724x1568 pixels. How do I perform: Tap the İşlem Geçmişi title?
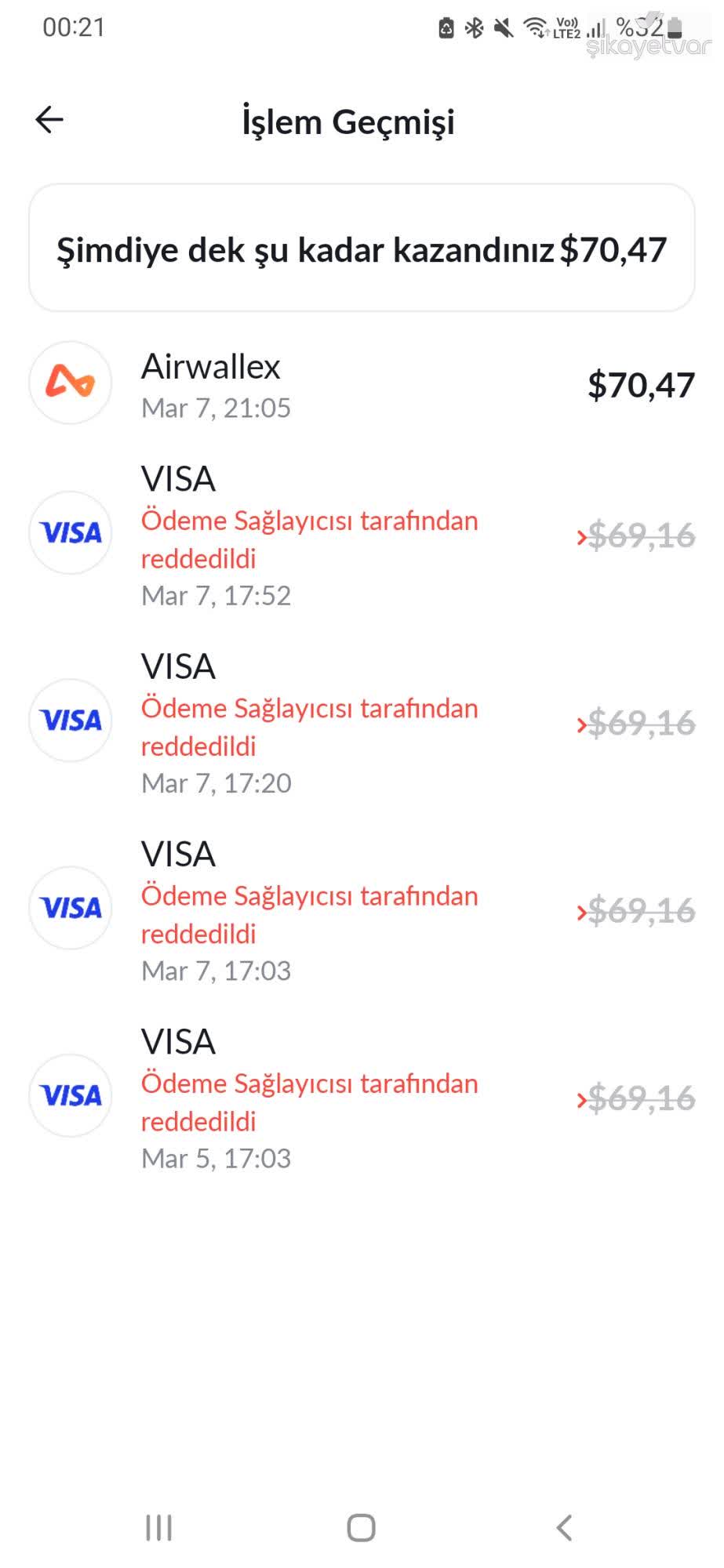pos(350,122)
